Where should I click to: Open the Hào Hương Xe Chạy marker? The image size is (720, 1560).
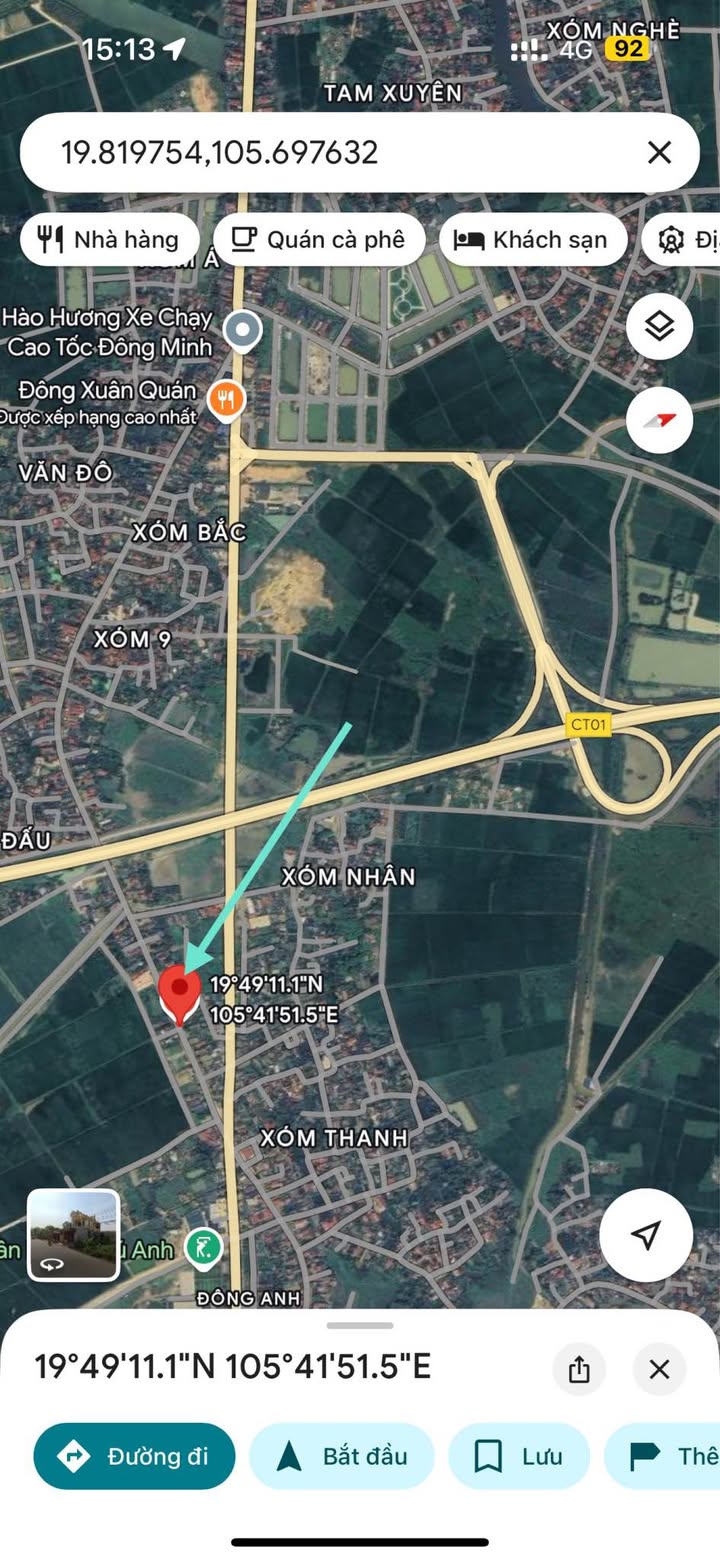tap(242, 329)
